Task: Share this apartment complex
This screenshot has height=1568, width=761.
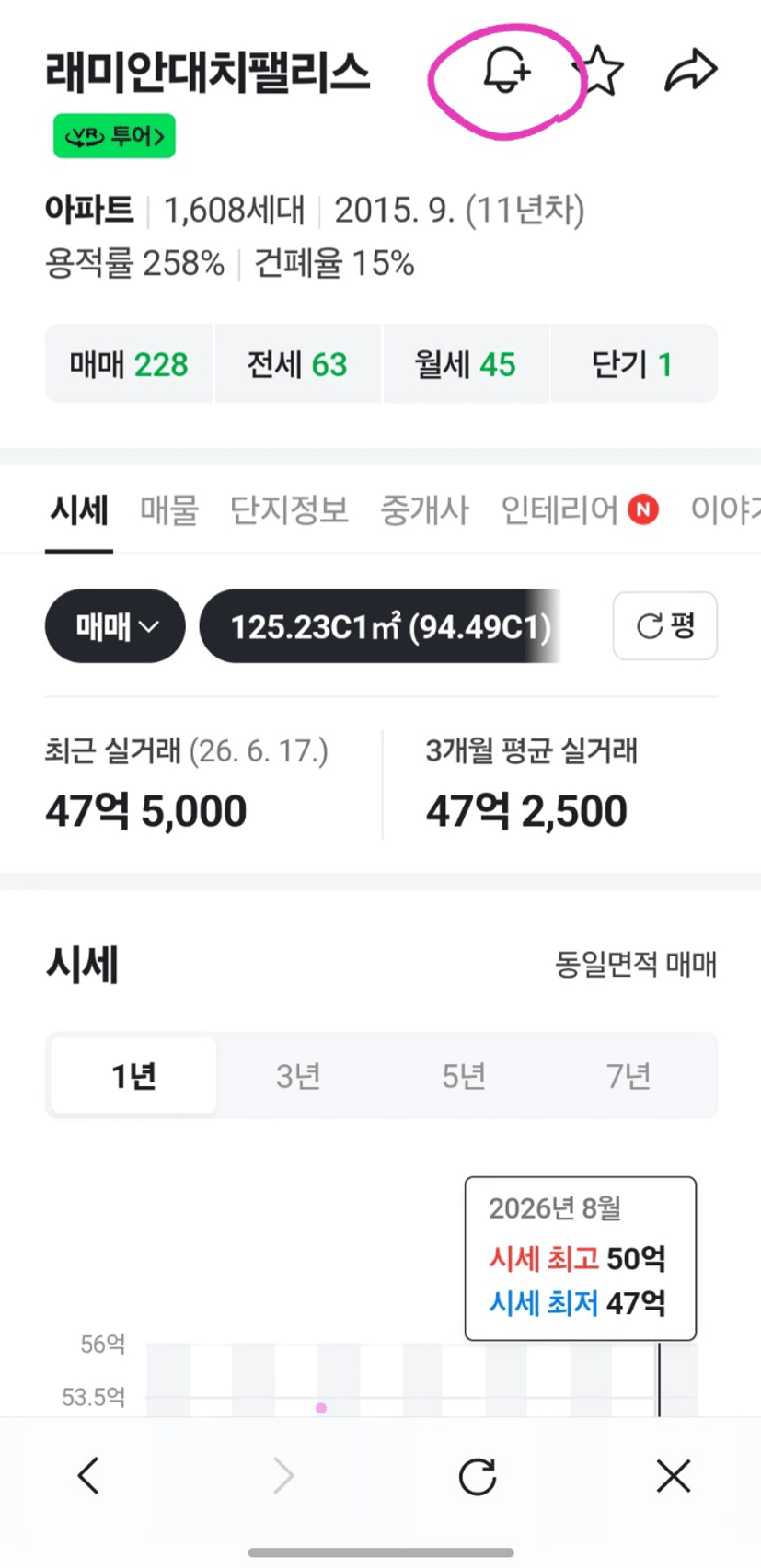Action: click(690, 71)
